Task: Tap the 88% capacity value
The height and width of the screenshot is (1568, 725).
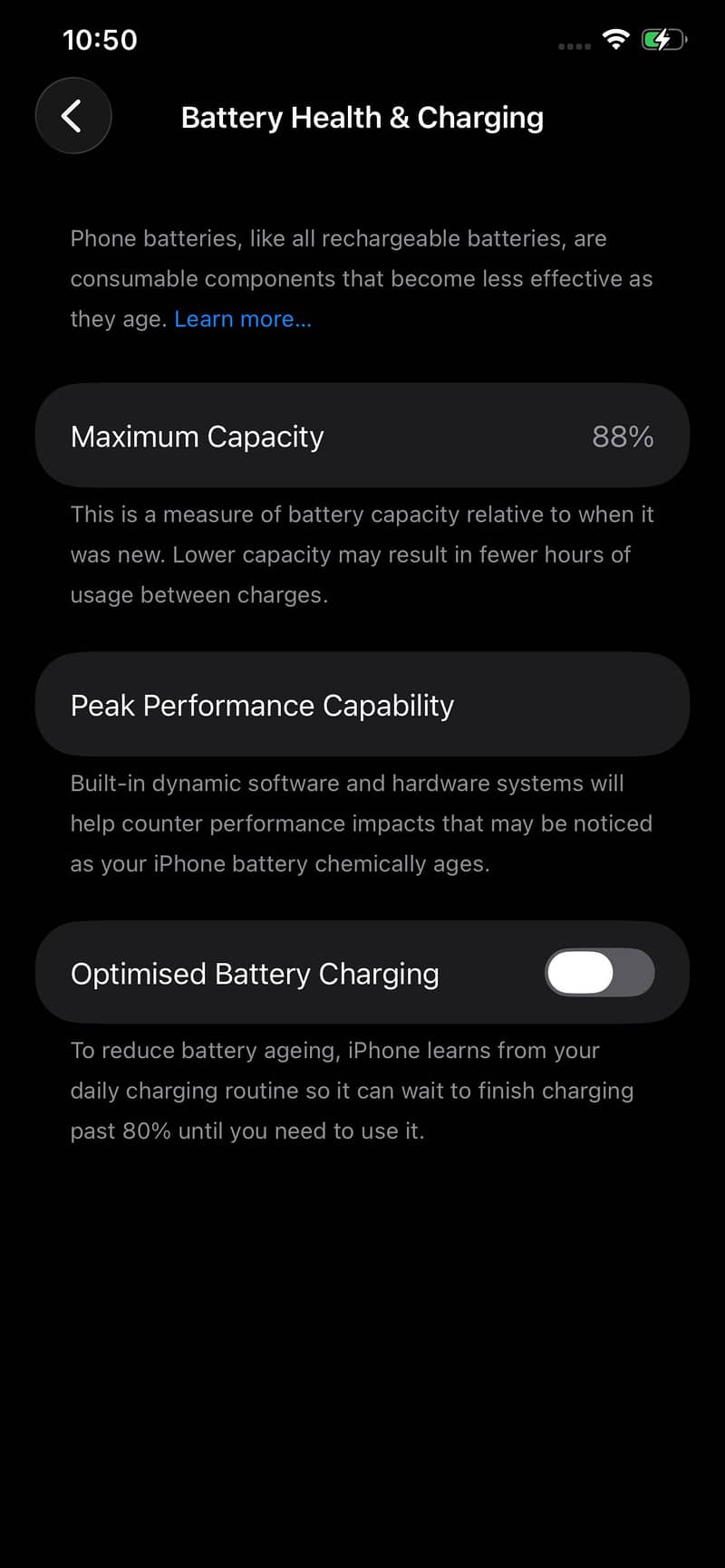Action: [623, 436]
